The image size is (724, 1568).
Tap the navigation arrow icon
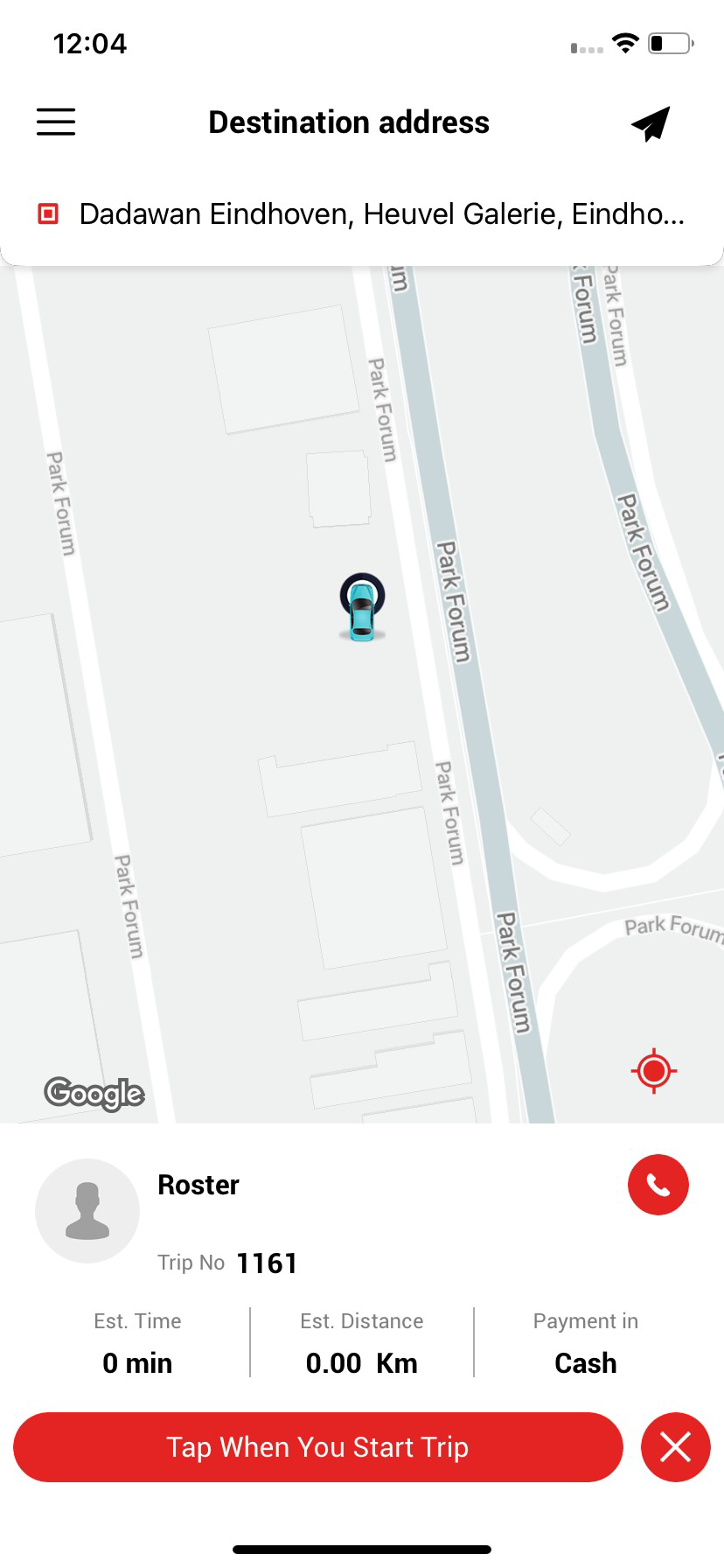pyautogui.click(x=651, y=123)
